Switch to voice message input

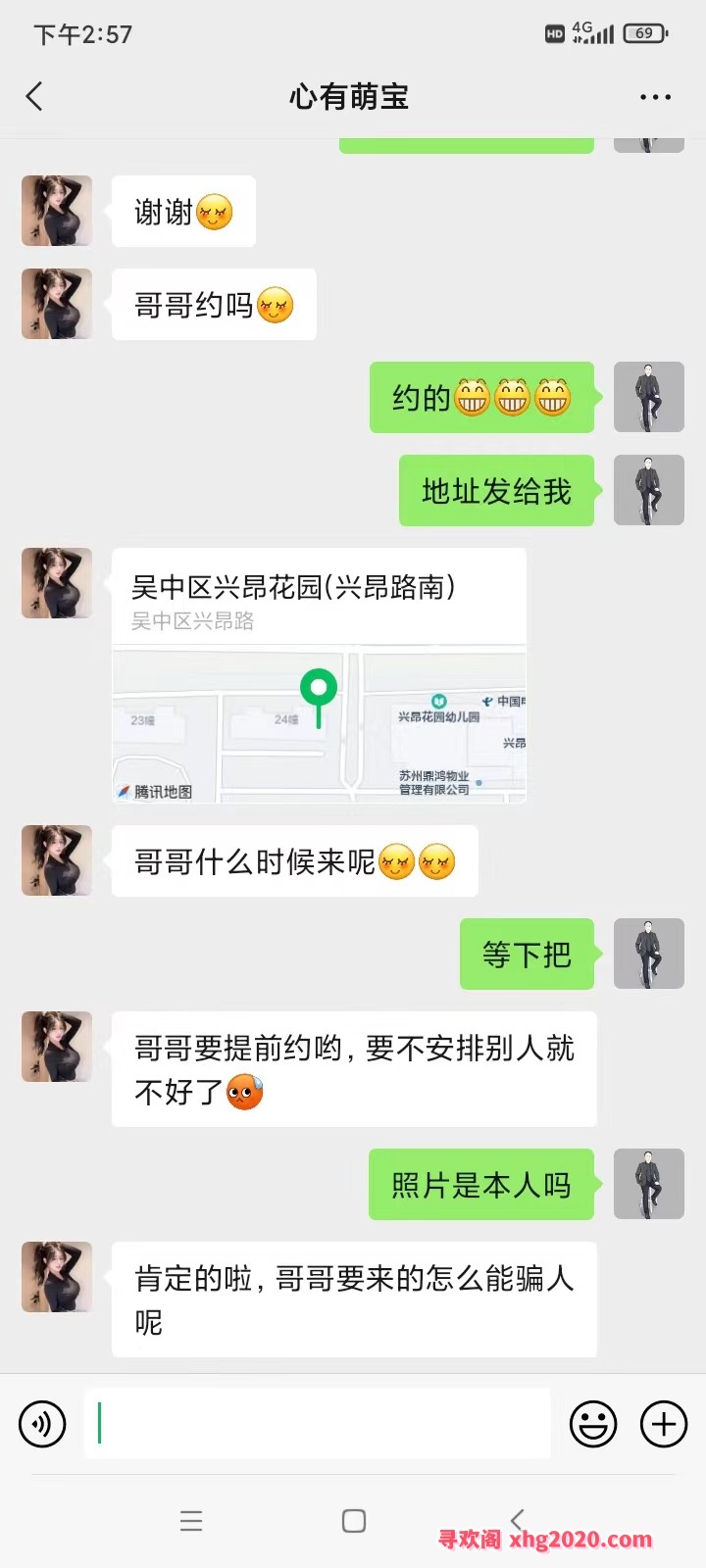(x=42, y=1424)
